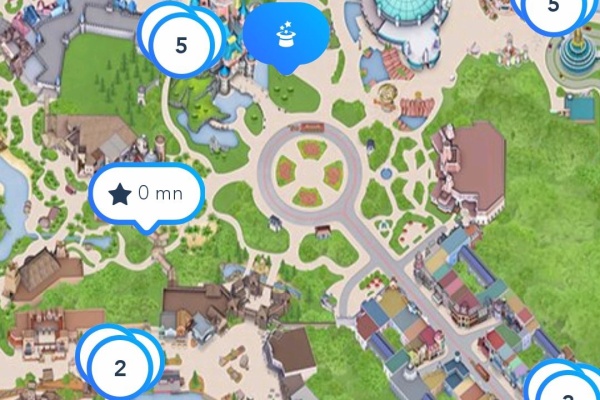Open the blue magic hat map pin

pos(285,37)
